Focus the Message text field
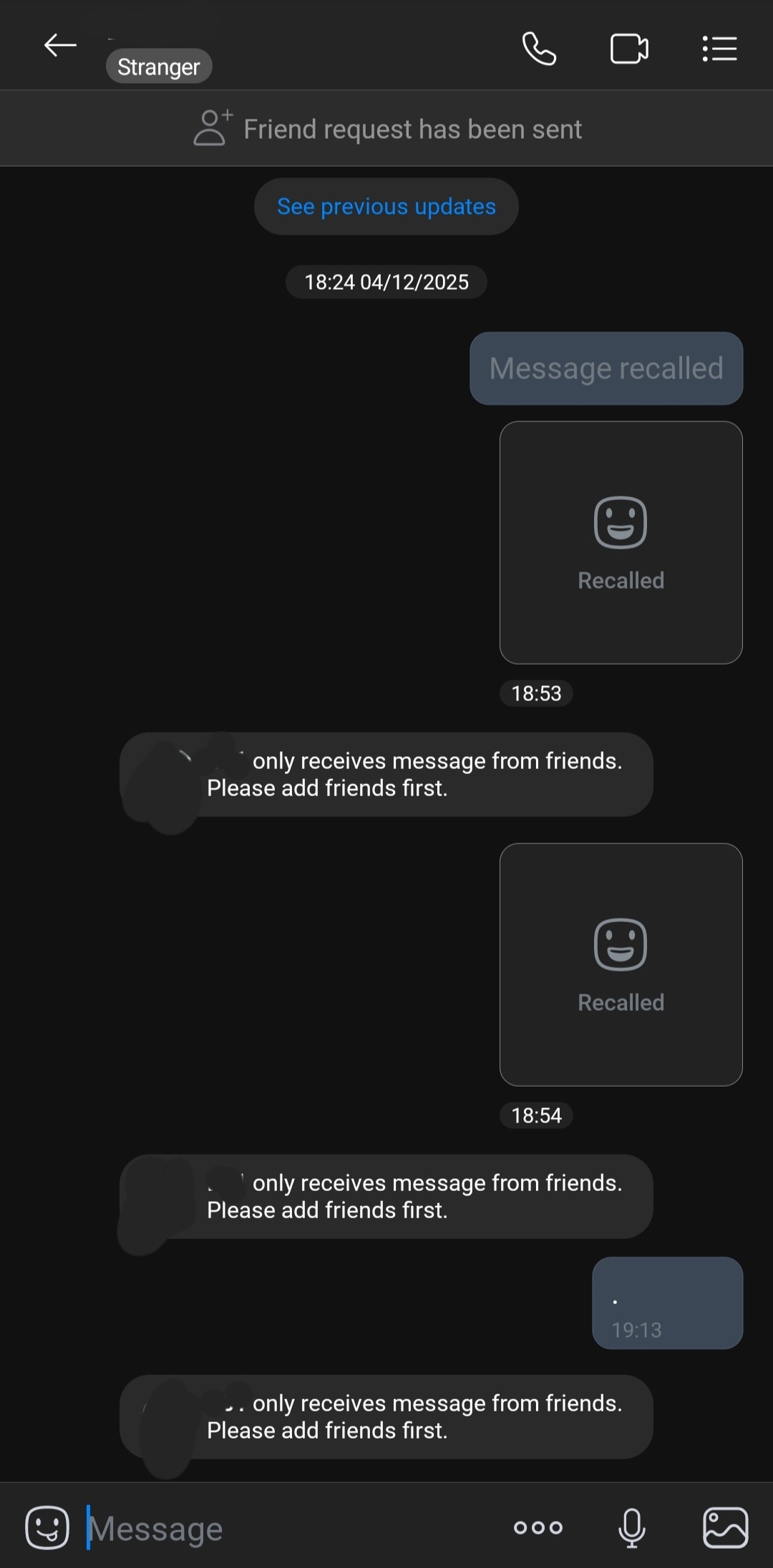Viewport: 773px width, 1568px height. (286, 1529)
